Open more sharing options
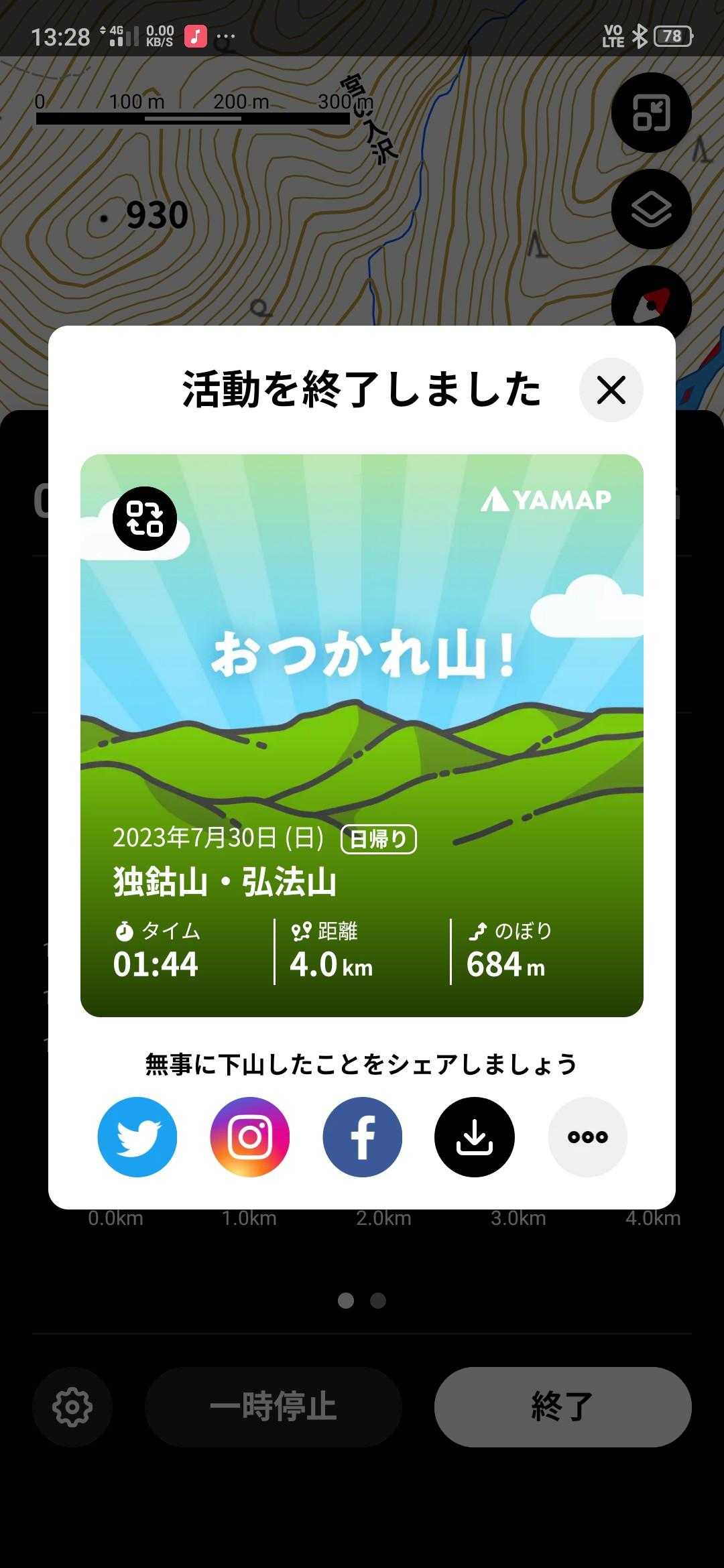Viewport: 724px width, 1568px height. pyautogui.click(x=587, y=1136)
